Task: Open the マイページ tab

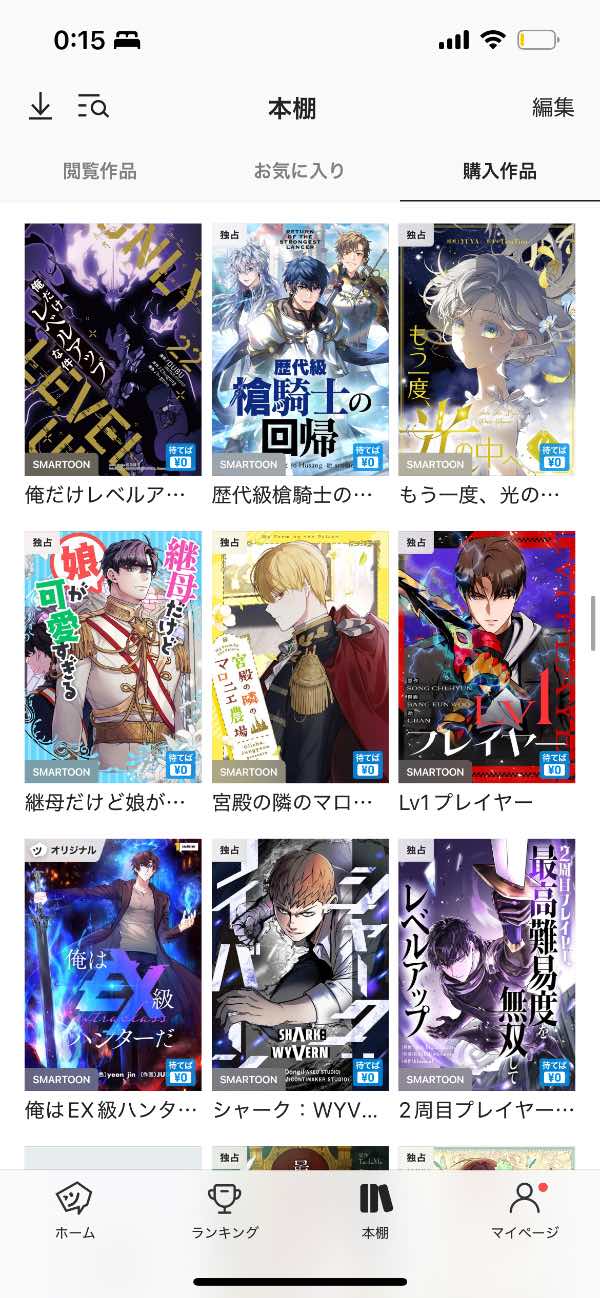Action: pos(525,1210)
